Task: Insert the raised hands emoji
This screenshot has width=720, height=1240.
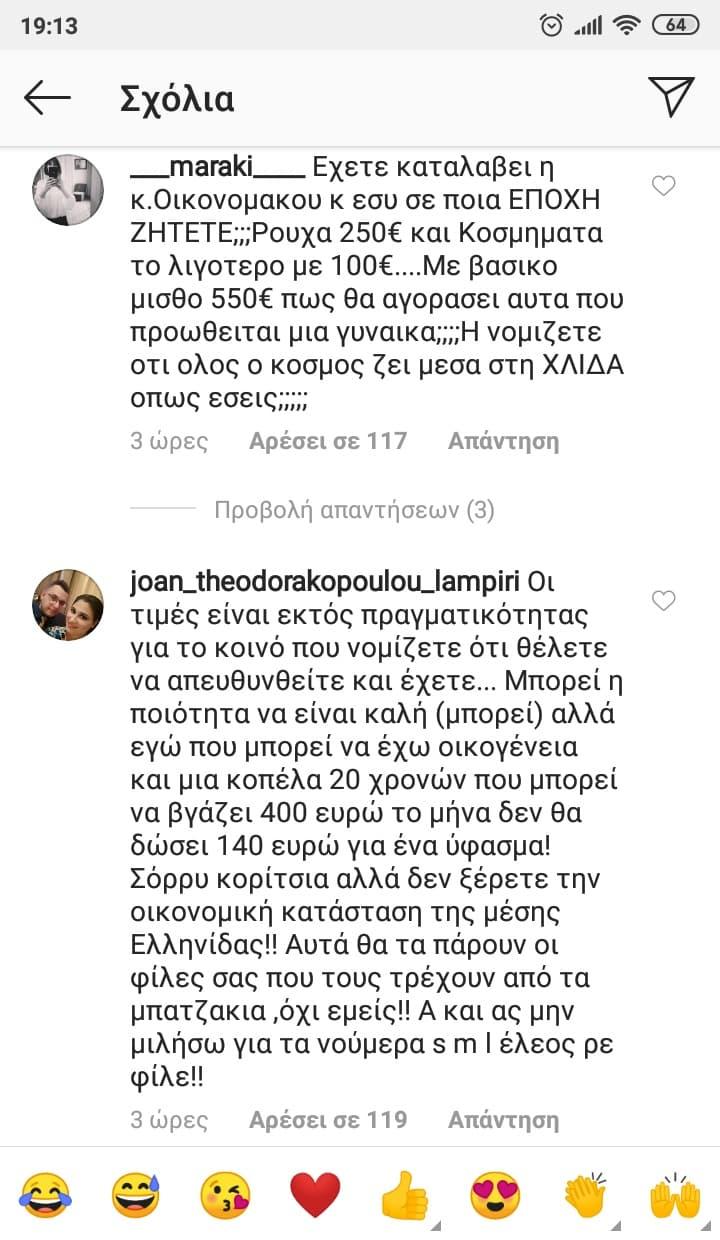Action: point(675,1196)
